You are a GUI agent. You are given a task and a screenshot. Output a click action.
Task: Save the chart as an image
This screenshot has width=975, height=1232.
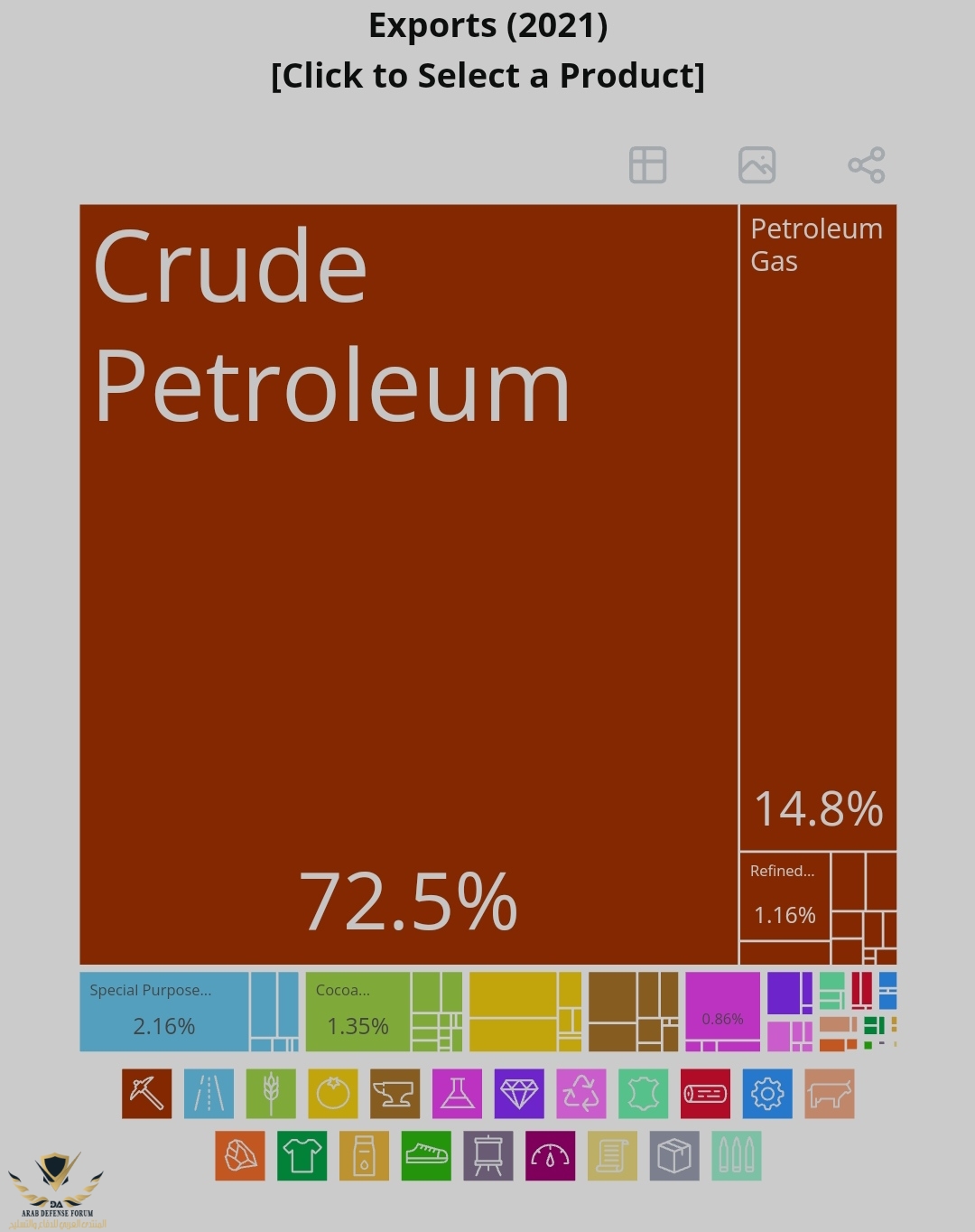pyautogui.click(x=757, y=165)
